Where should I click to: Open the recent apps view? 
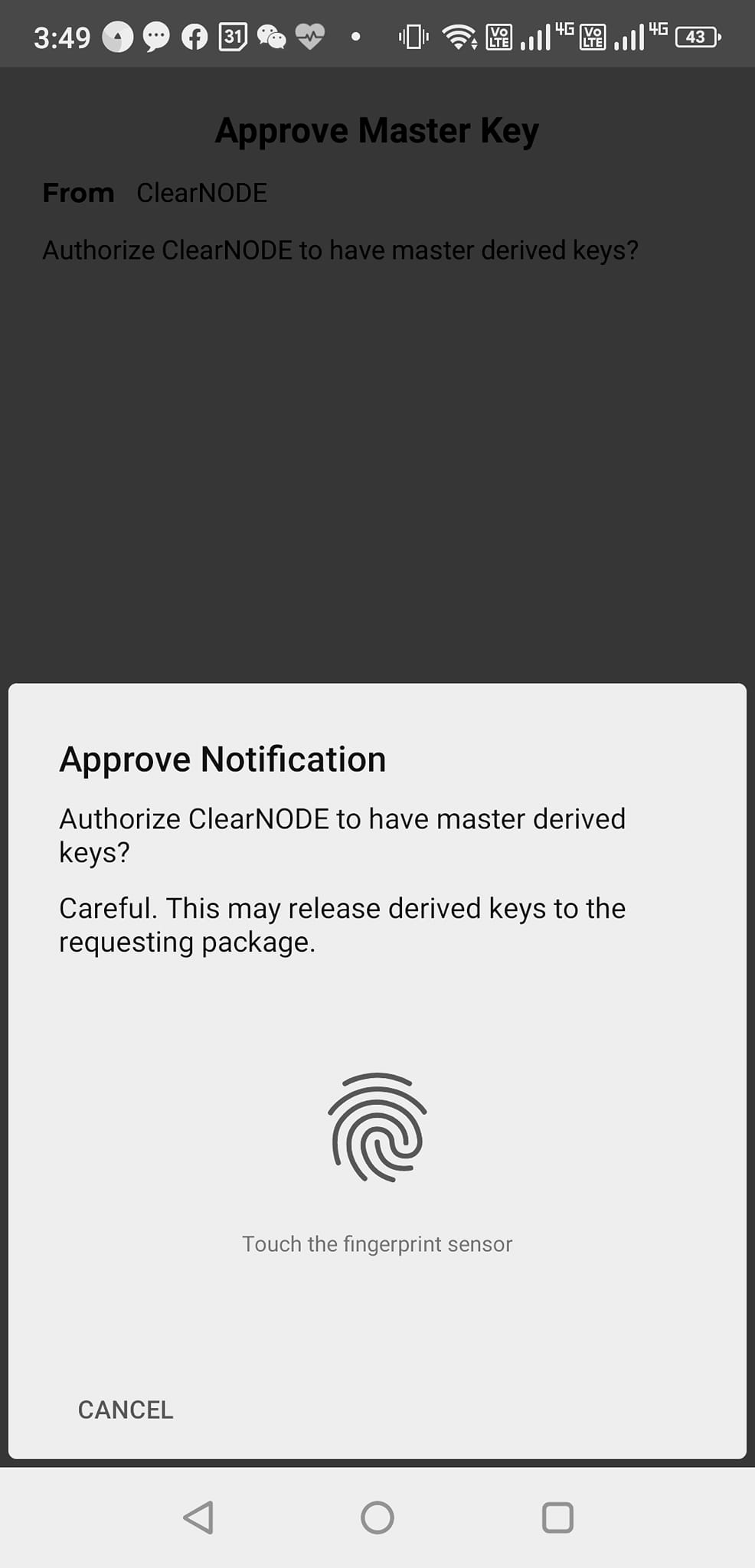click(557, 1517)
